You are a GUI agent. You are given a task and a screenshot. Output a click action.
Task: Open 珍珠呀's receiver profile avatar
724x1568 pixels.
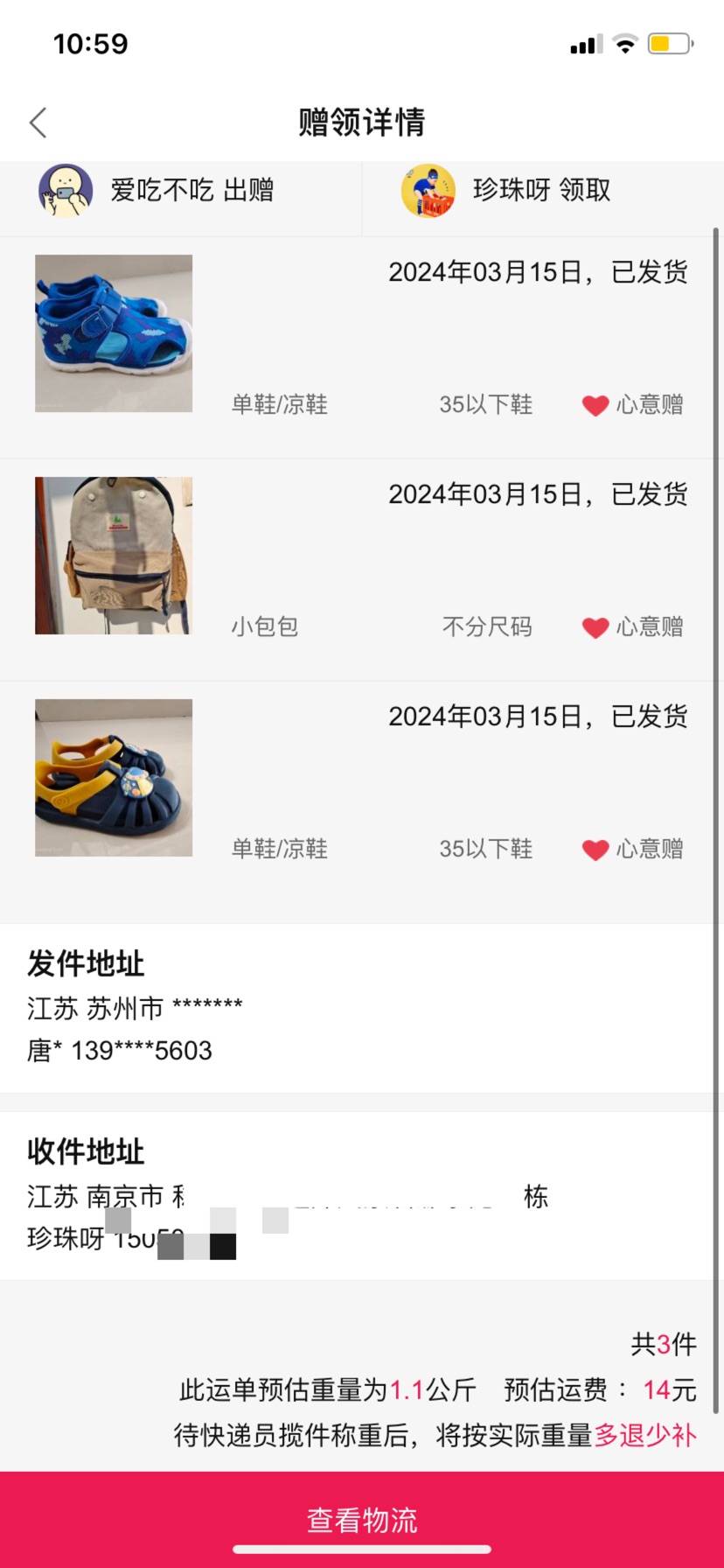point(428,190)
